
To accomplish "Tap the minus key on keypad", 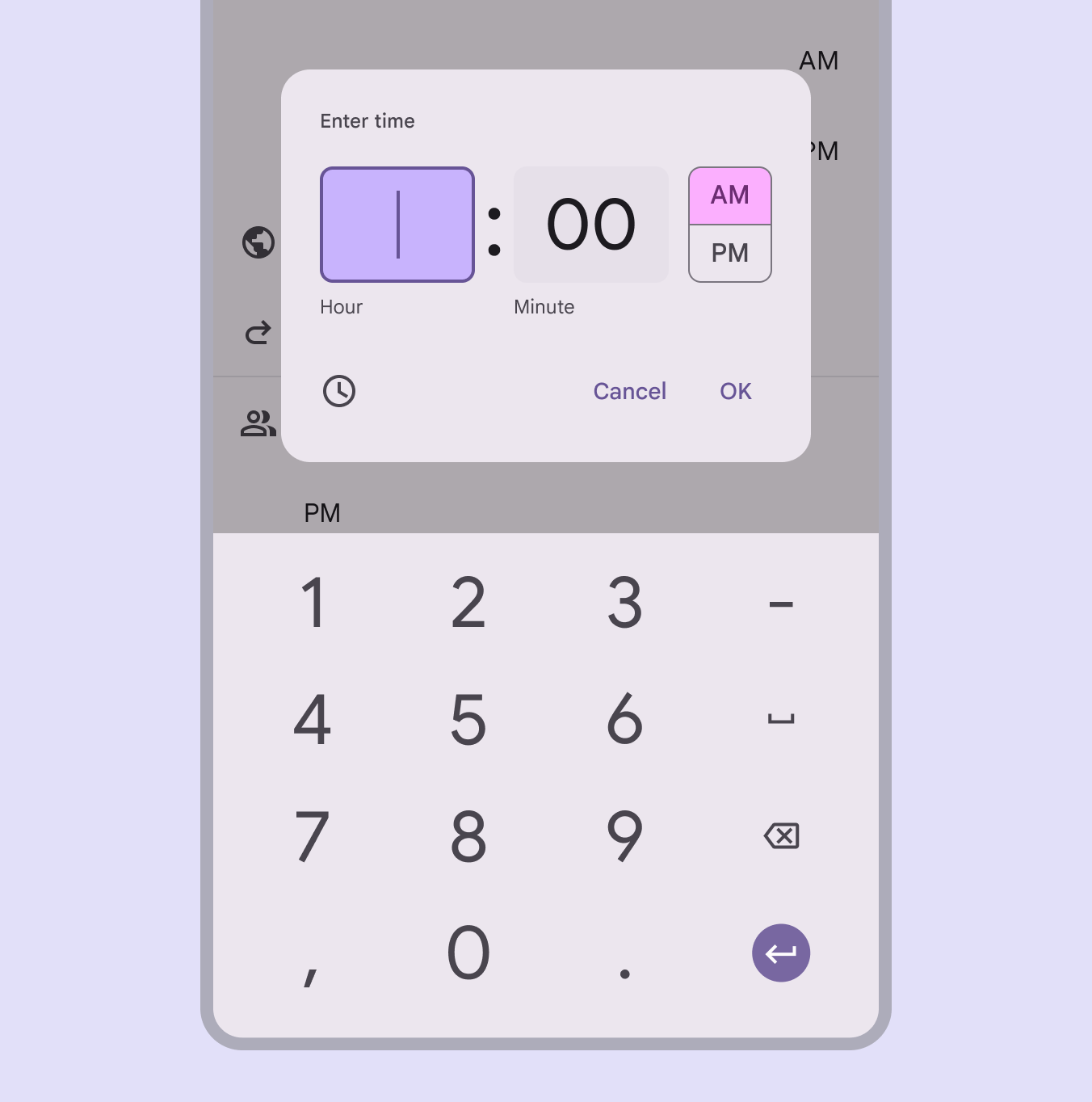I will click(x=781, y=603).
